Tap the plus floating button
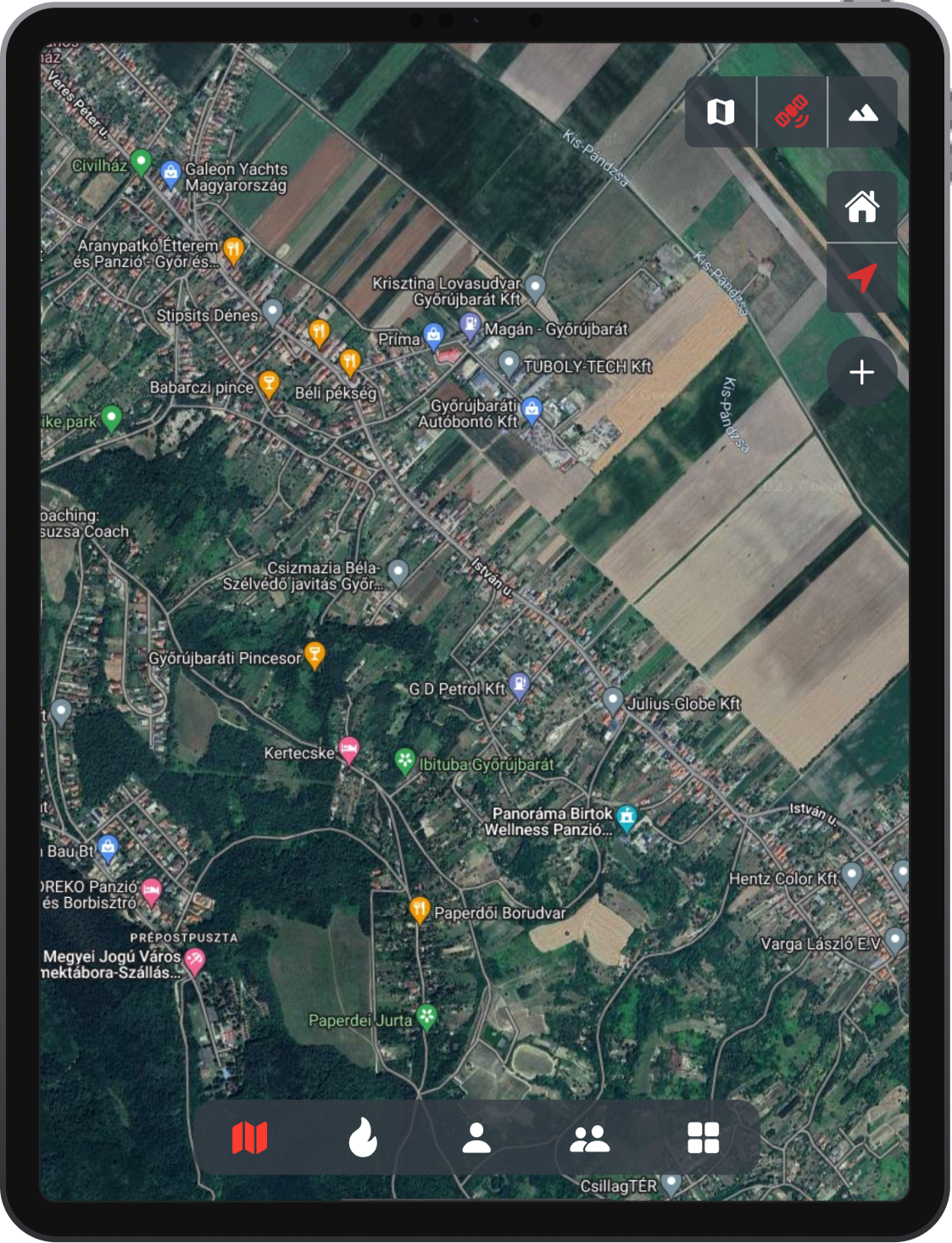Viewport: 952px width, 1243px height. [x=862, y=372]
